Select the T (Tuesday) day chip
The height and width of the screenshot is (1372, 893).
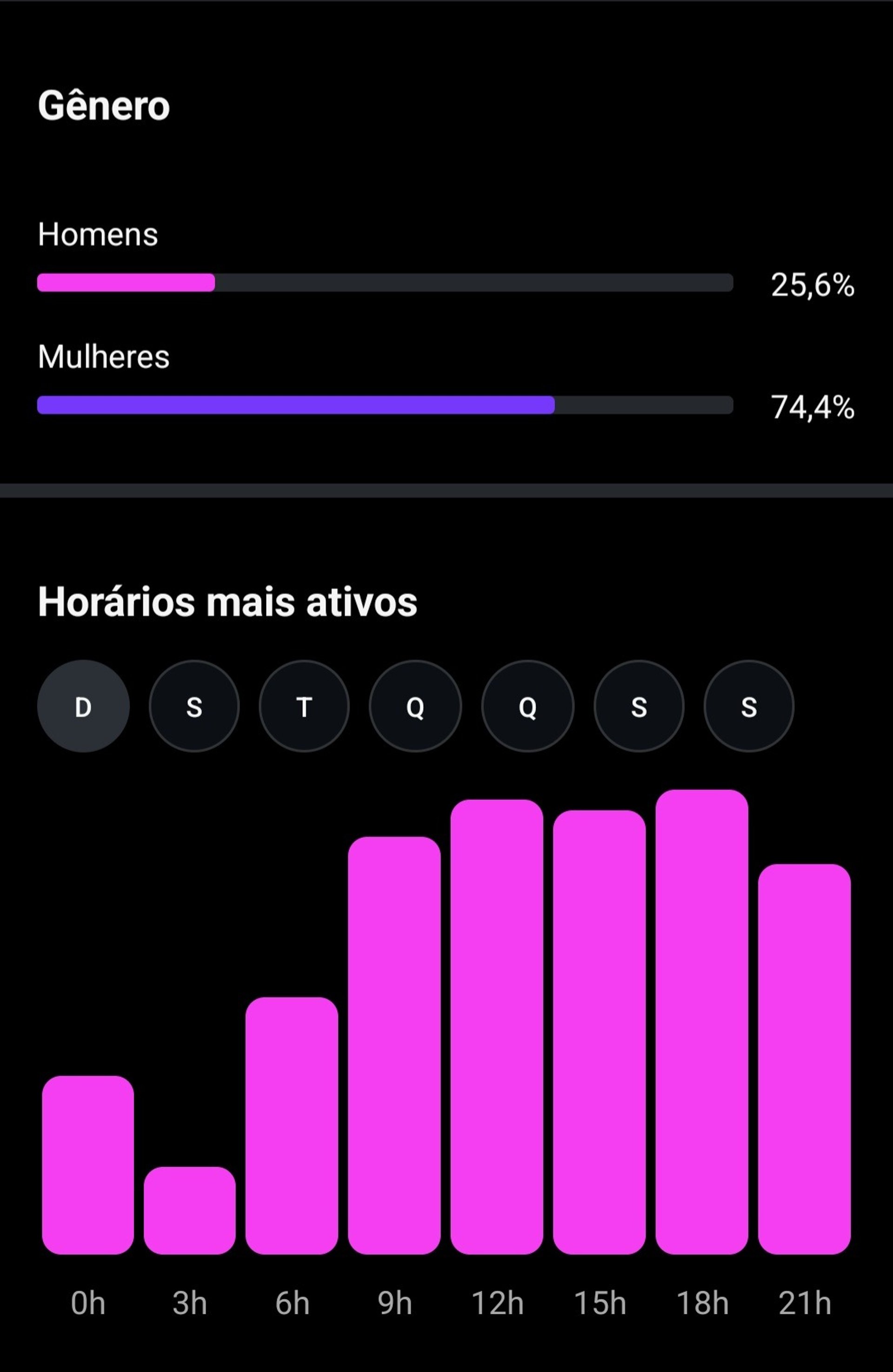pyautogui.click(x=304, y=706)
